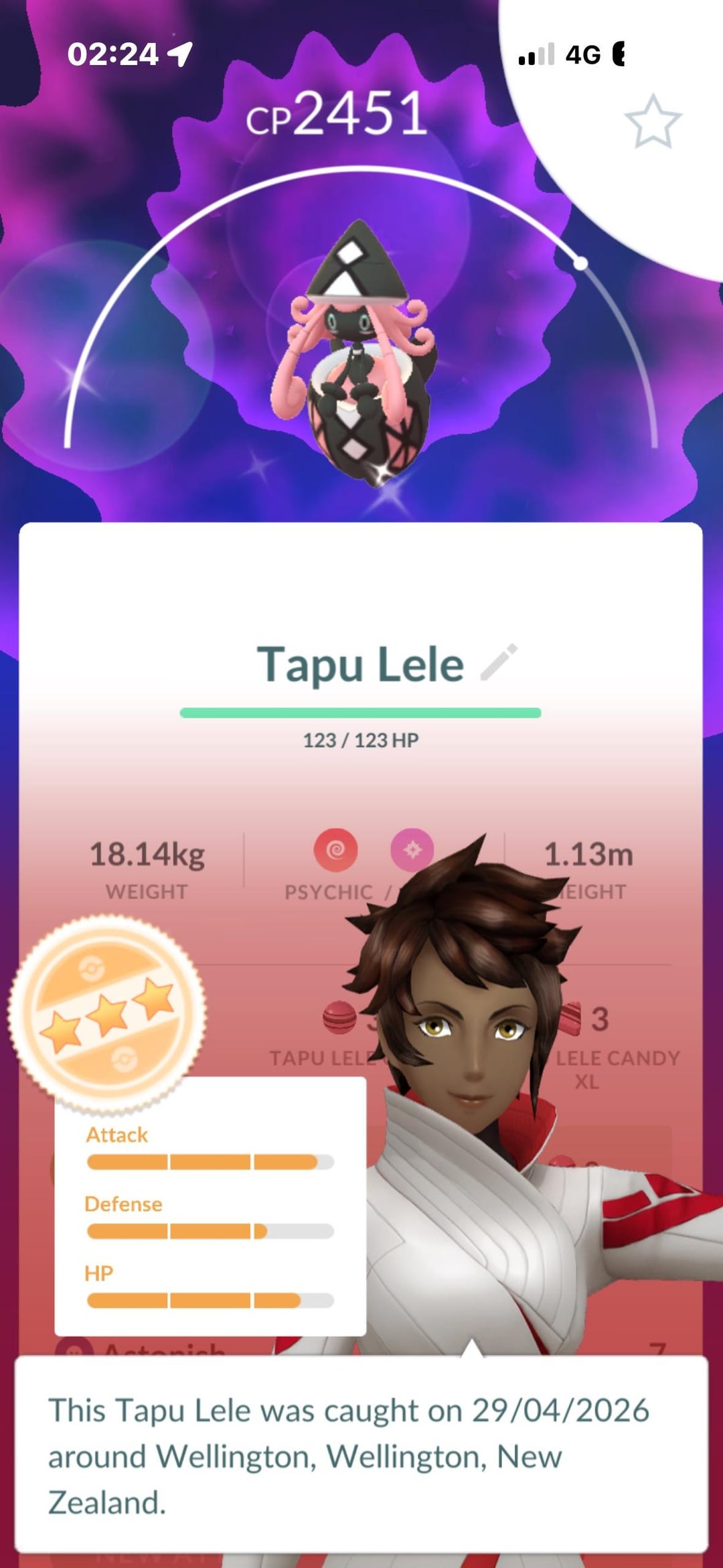Mark Tapu Lele as favorite with the star
This screenshot has height=1568, width=723.
[x=652, y=121]
